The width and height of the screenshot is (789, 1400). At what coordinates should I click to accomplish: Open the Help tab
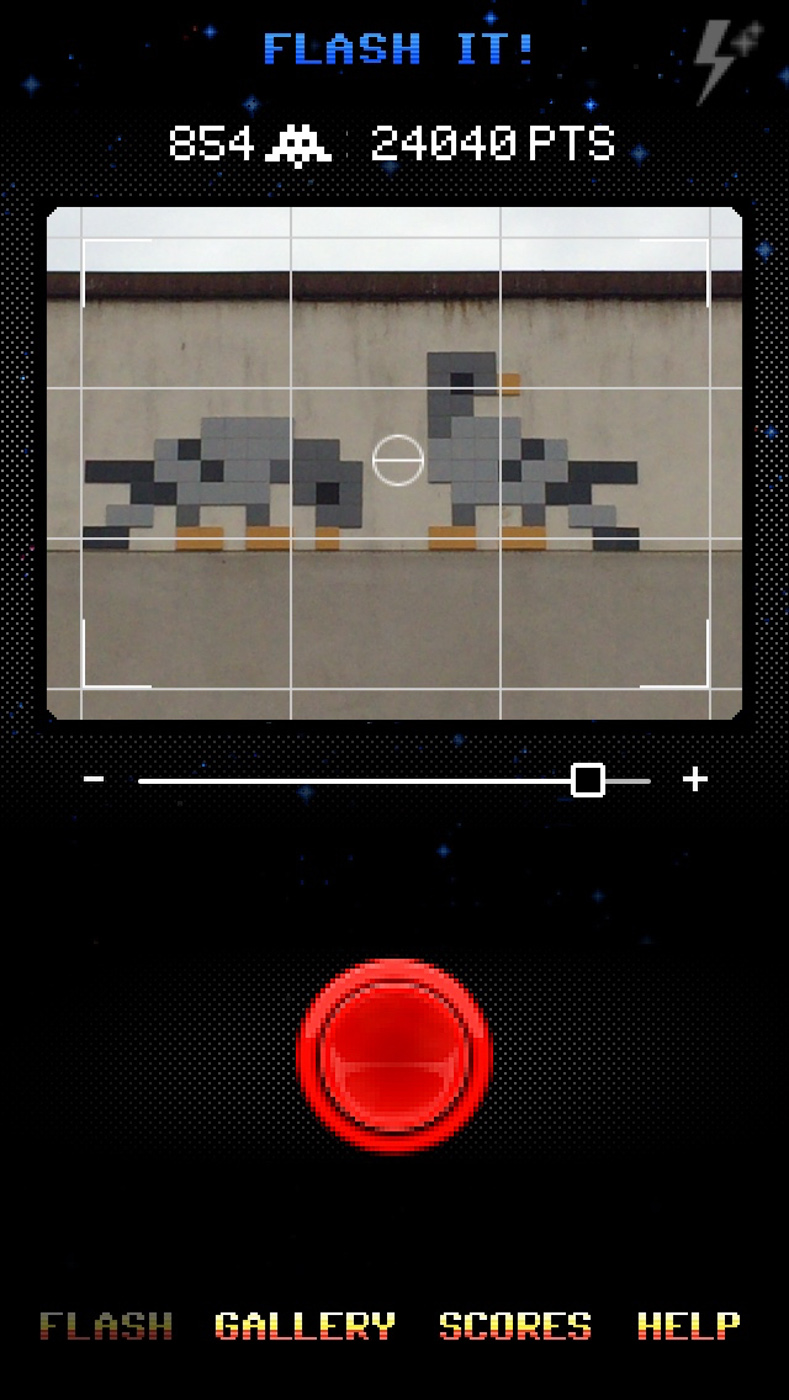[x=688, y=1326]
